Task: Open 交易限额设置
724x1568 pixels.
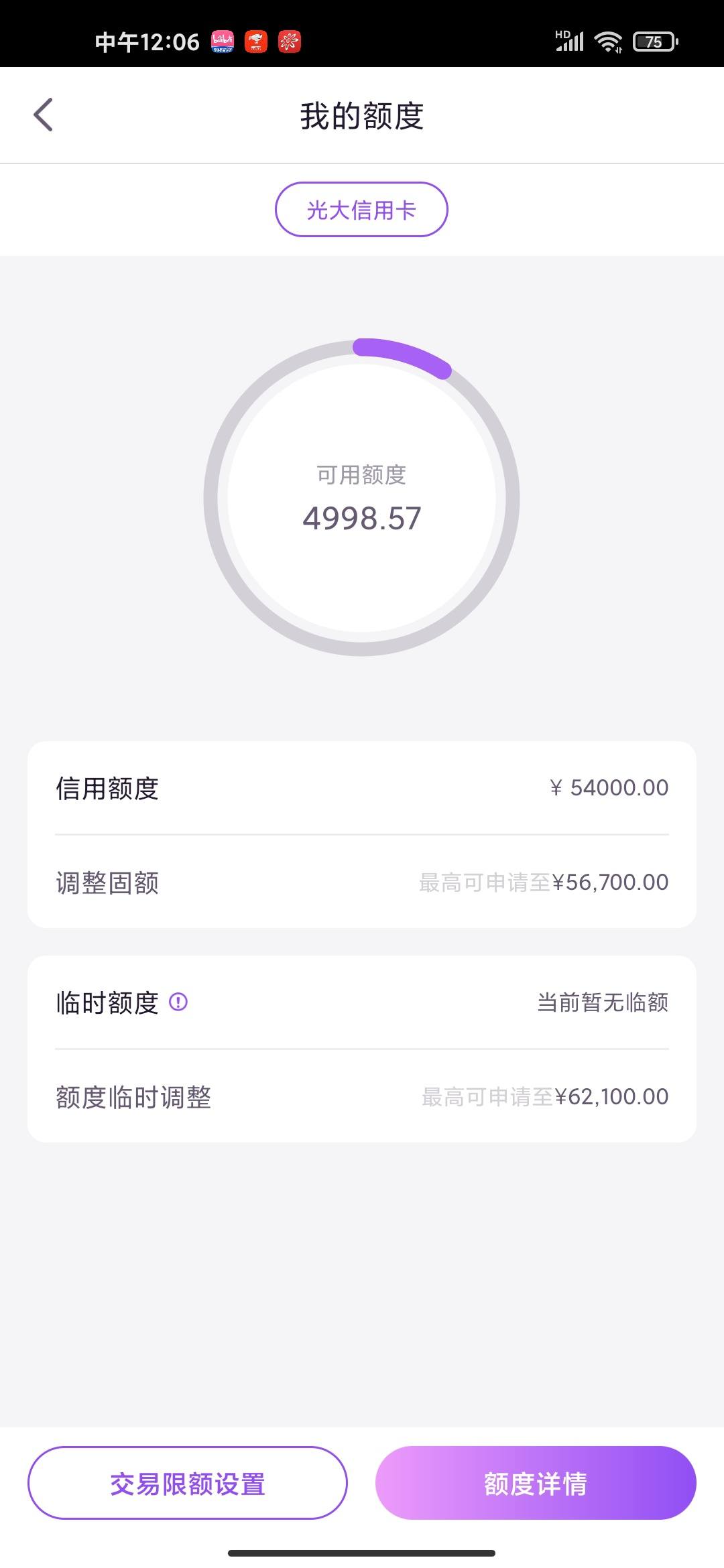Action: [188, 1483]
